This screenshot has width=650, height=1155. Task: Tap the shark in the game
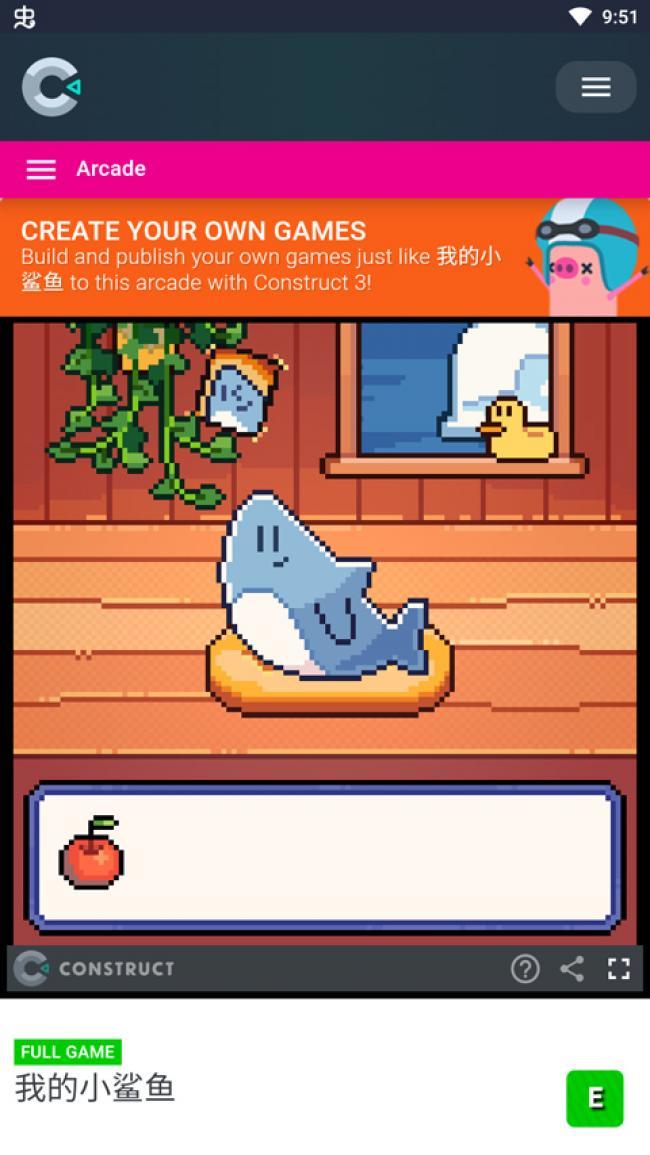pyautogui.click(x=322, y=586)
